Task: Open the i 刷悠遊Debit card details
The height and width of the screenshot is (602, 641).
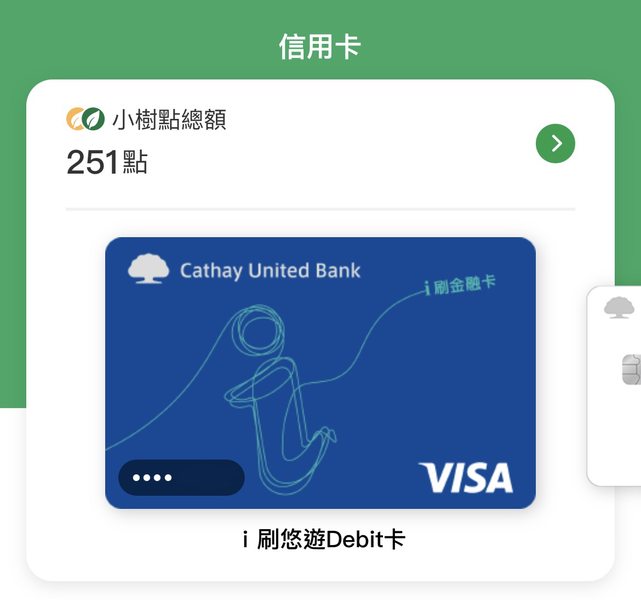Action: (x=320, y=372)
